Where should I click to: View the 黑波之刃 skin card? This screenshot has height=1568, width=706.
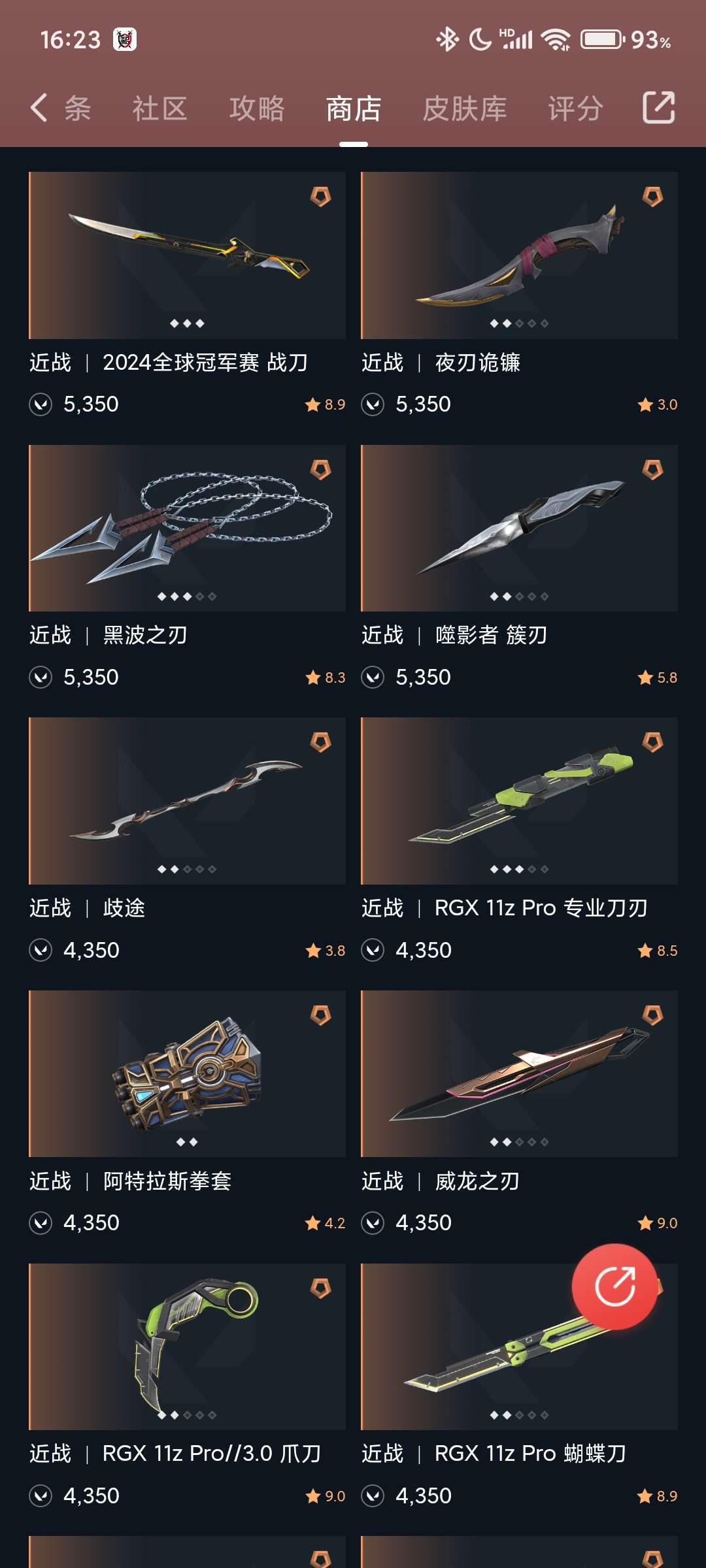(x=187, y=529)
